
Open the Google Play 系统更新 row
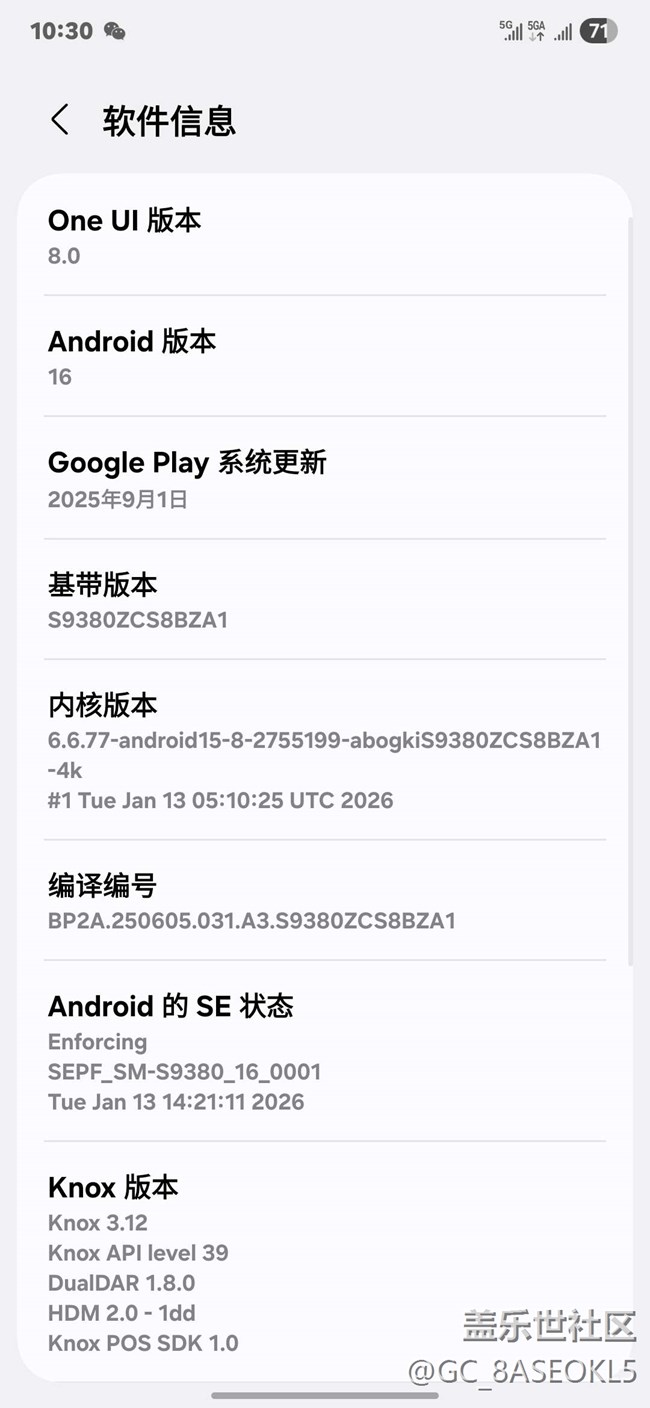(x=324, y=479)
